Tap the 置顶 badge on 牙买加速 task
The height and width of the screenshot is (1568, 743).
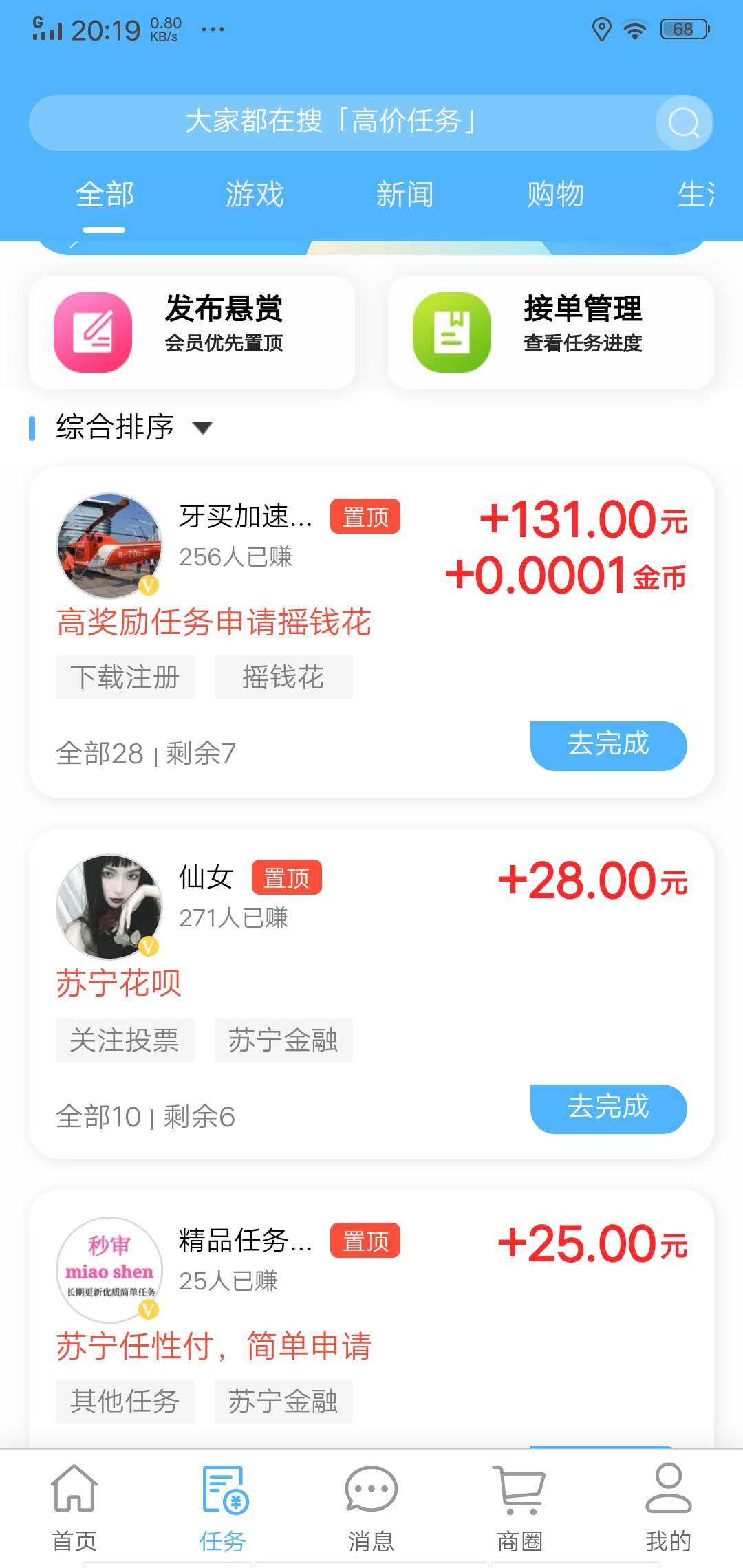[x=365, y=517]
